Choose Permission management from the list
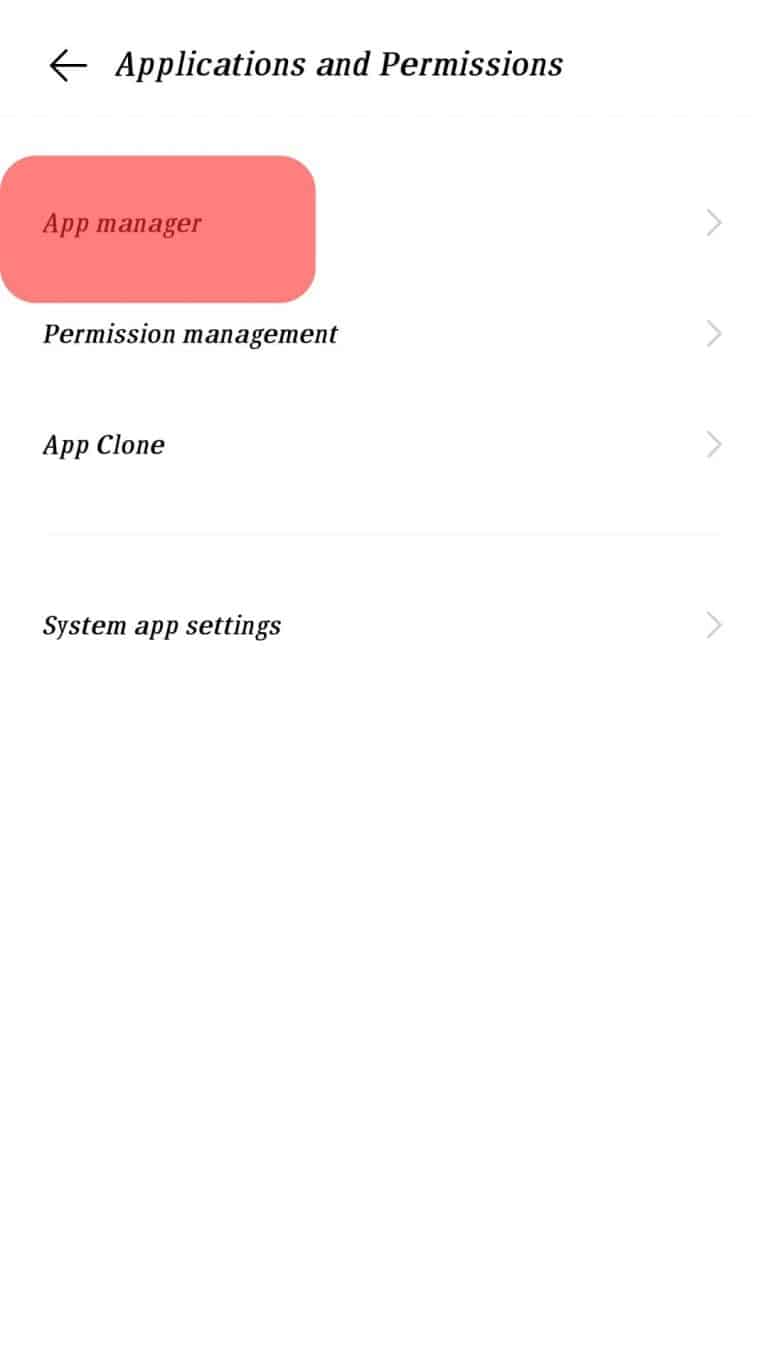Image resolution: width=768 pixels, height=1365 pixels. [x=190, y=334]
